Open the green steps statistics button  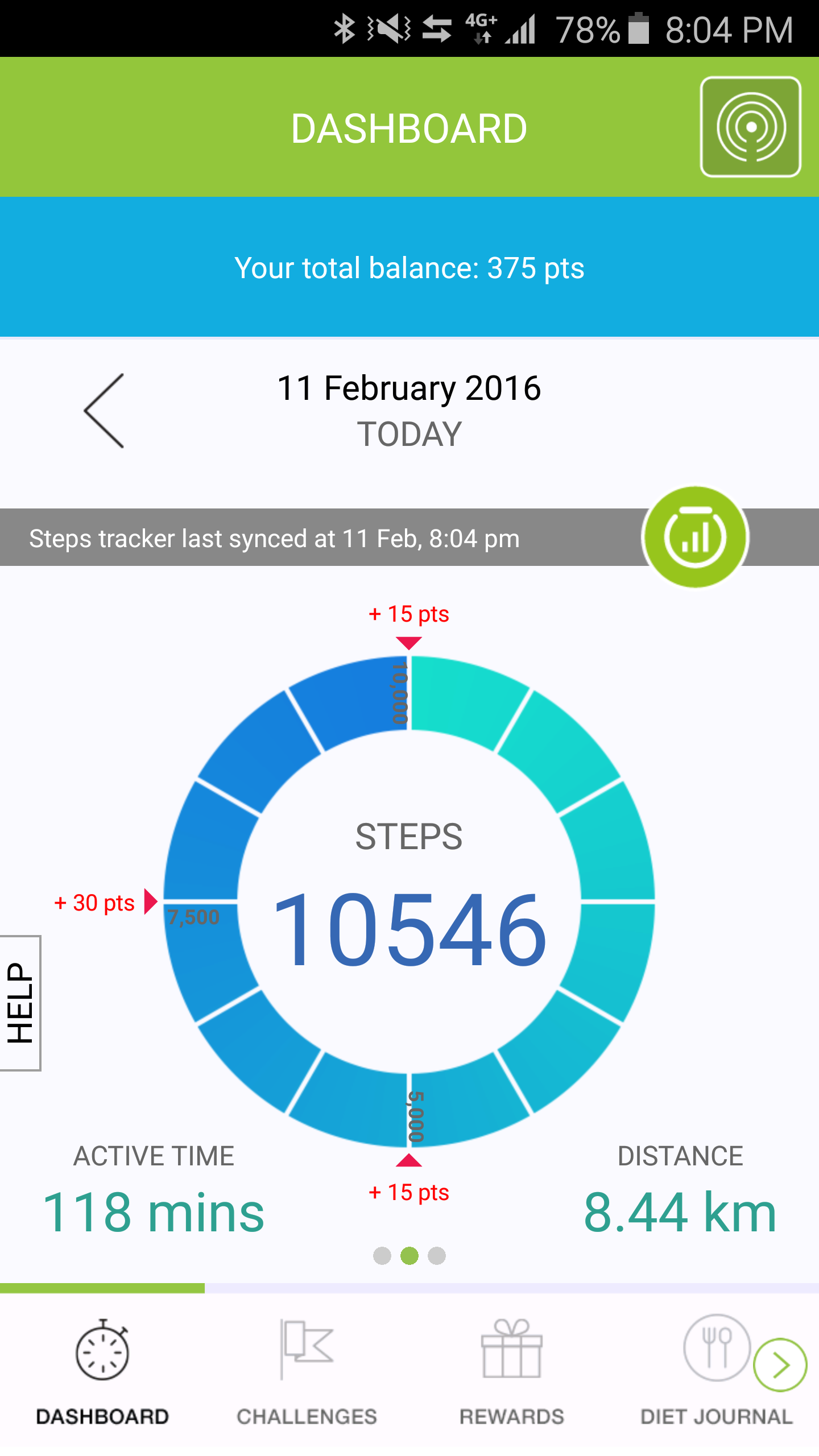click(695, 537)
